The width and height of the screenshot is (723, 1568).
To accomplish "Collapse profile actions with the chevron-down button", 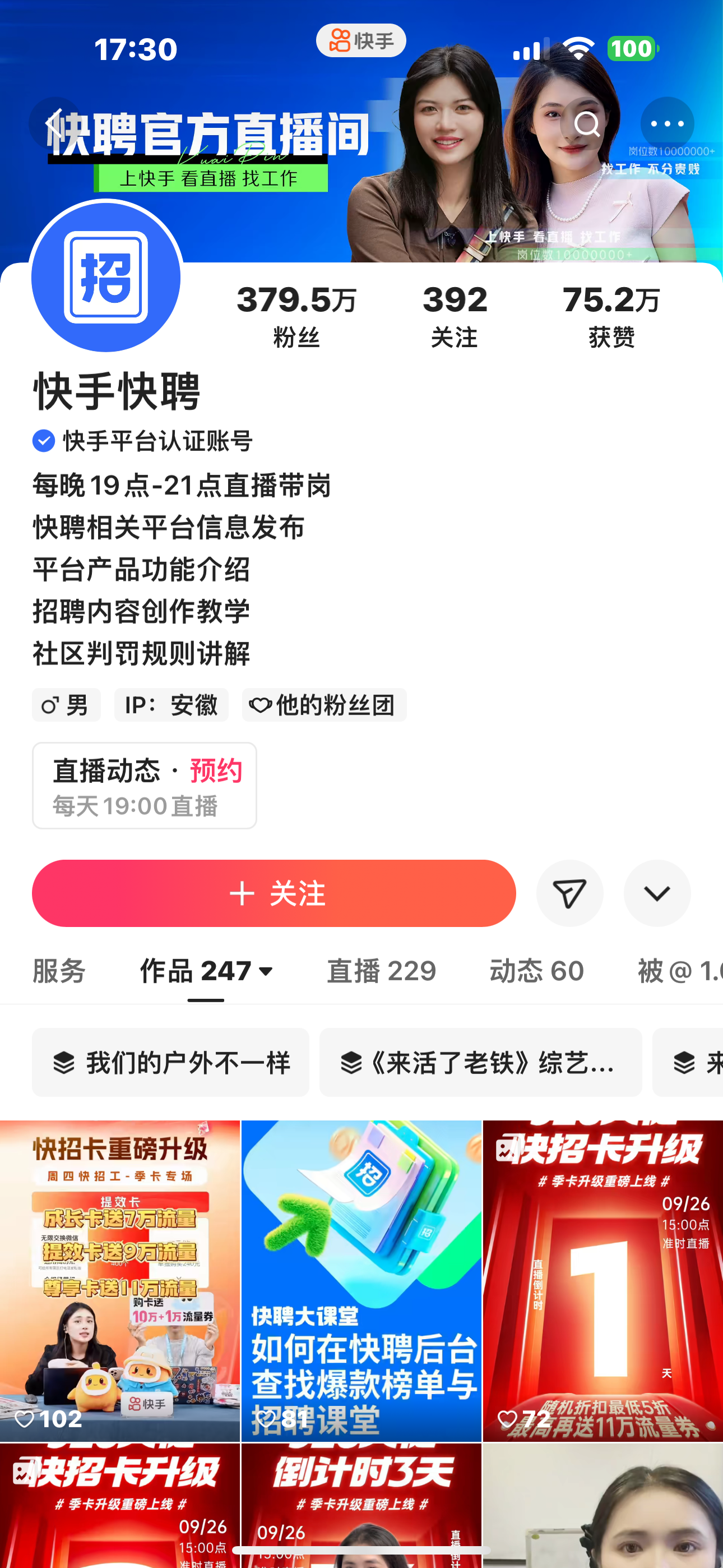I will (x=657, y=893).
